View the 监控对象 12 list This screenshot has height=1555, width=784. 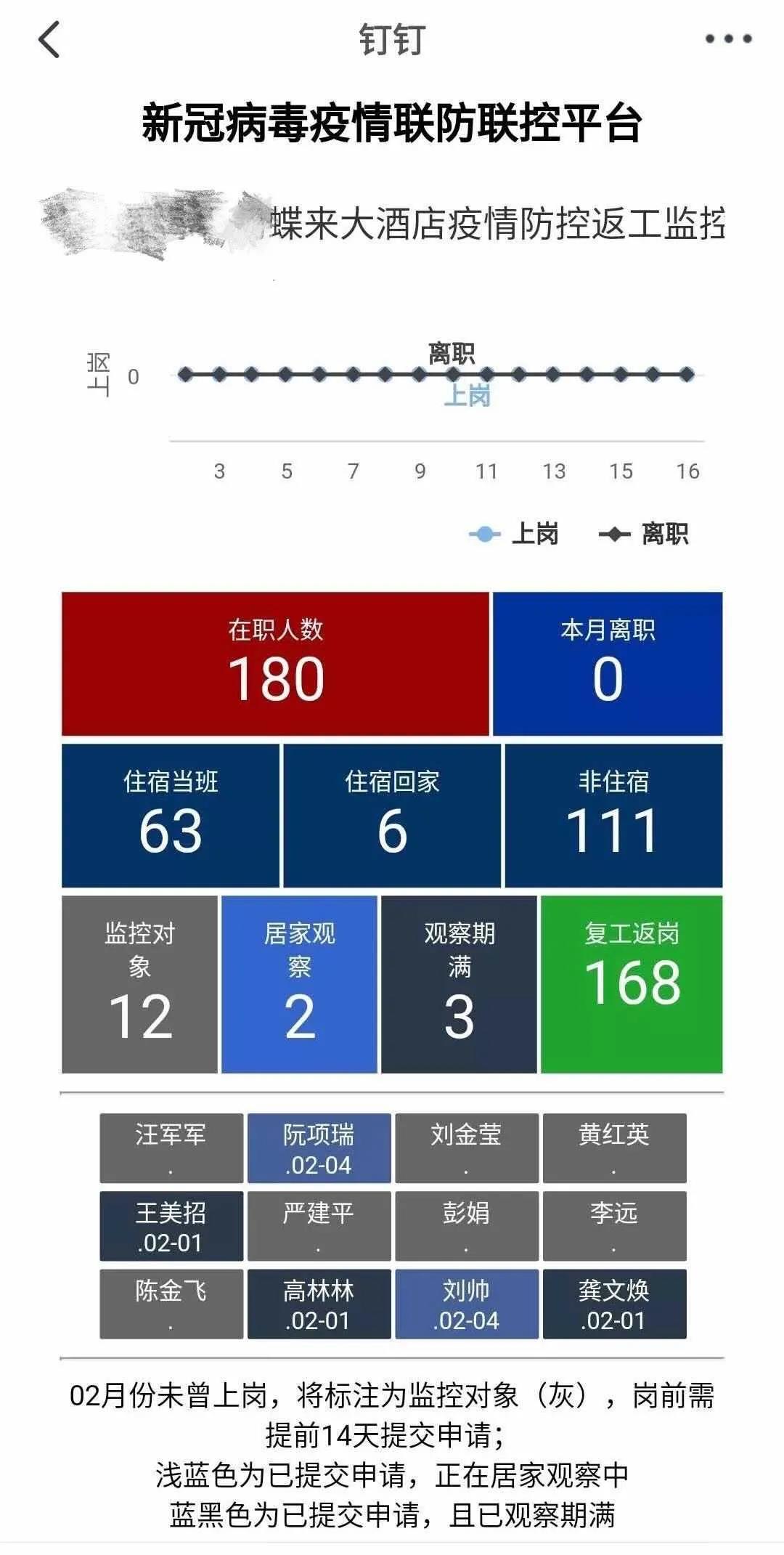139,984
